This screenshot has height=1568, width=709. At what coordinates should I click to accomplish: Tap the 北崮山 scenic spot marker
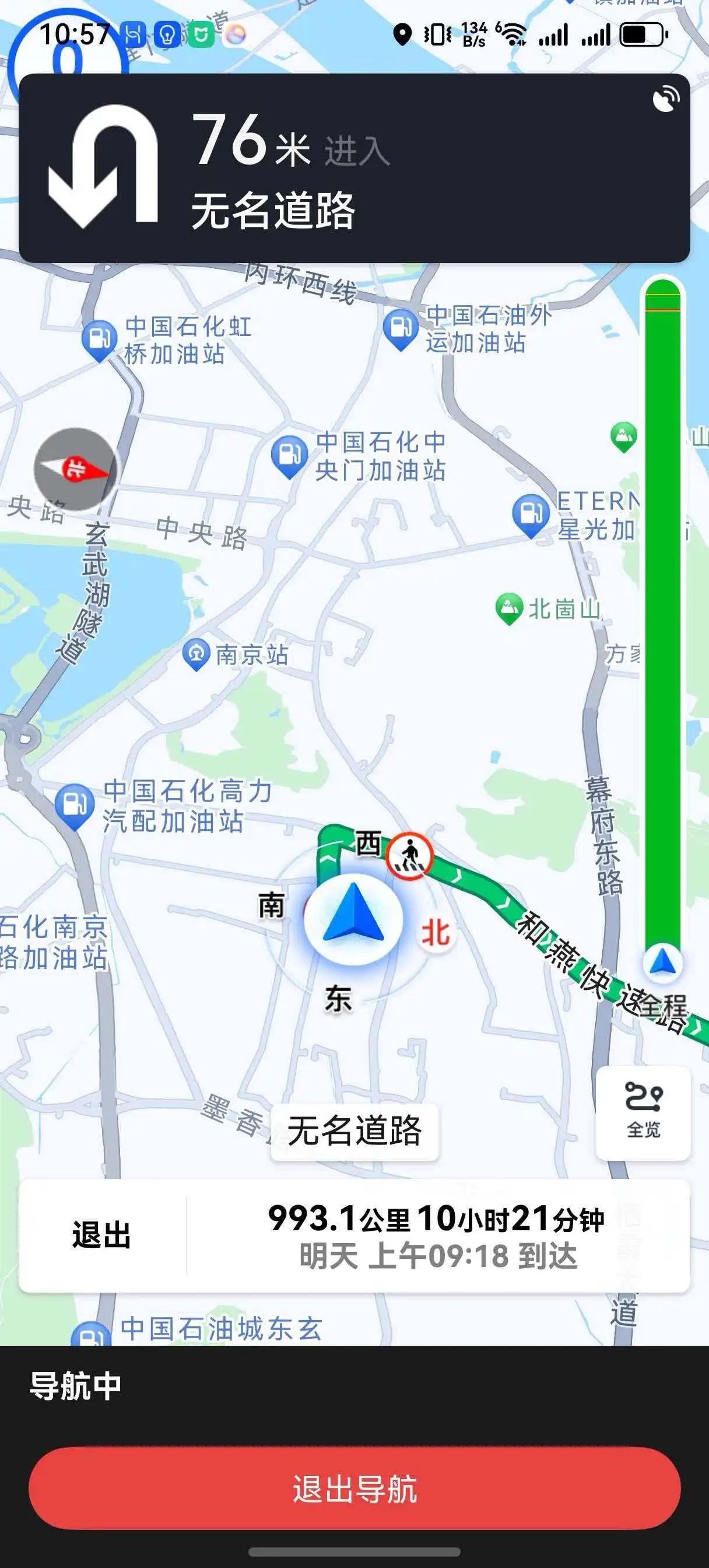pyautogui.click(x=509, y=607)
